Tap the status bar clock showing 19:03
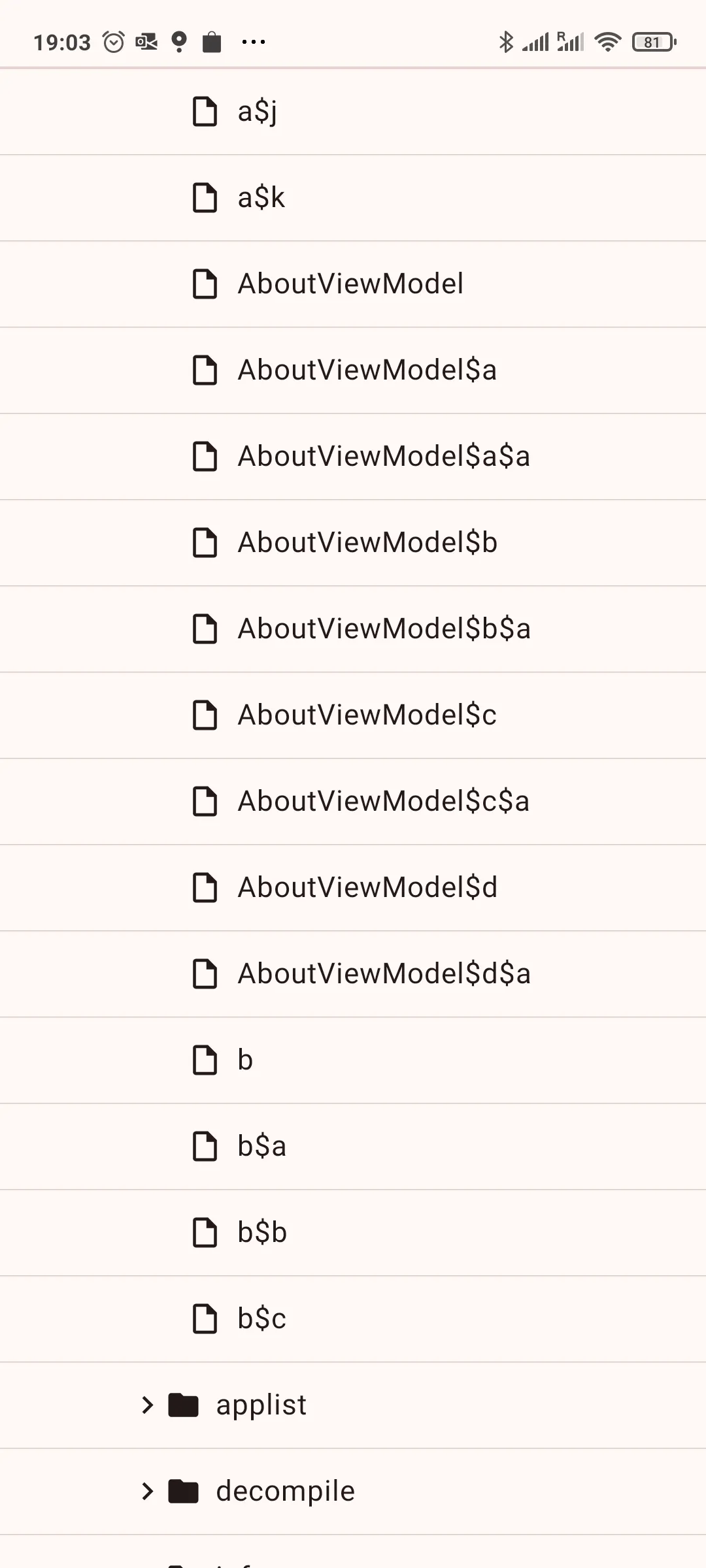The height and width of the screenshot is (1568, 706). (x=63, y=41)
